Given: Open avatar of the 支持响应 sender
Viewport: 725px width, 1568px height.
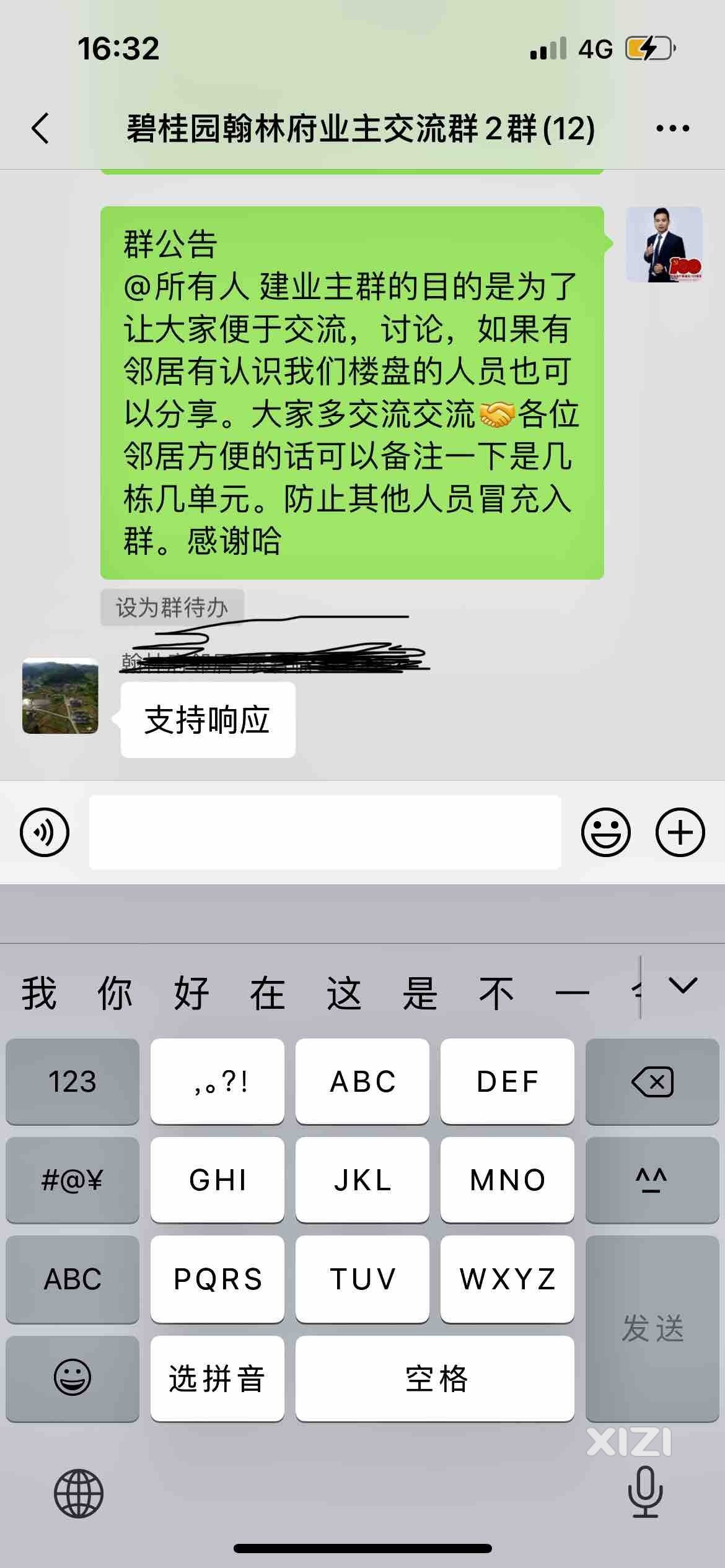Looking at the screenshot, I should (x=60, y=695).
